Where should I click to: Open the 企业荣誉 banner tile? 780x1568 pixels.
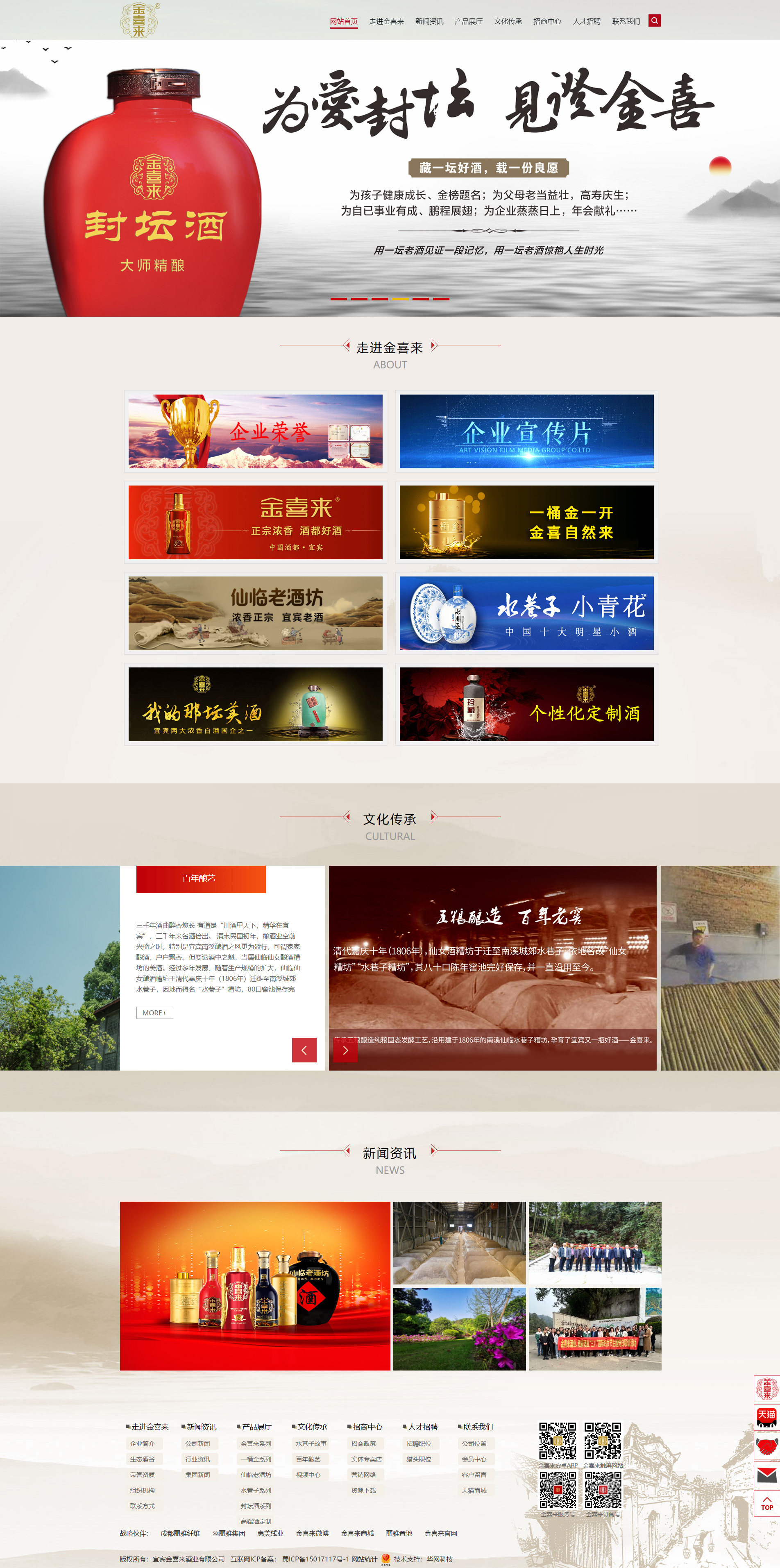[x=256, y=431]
